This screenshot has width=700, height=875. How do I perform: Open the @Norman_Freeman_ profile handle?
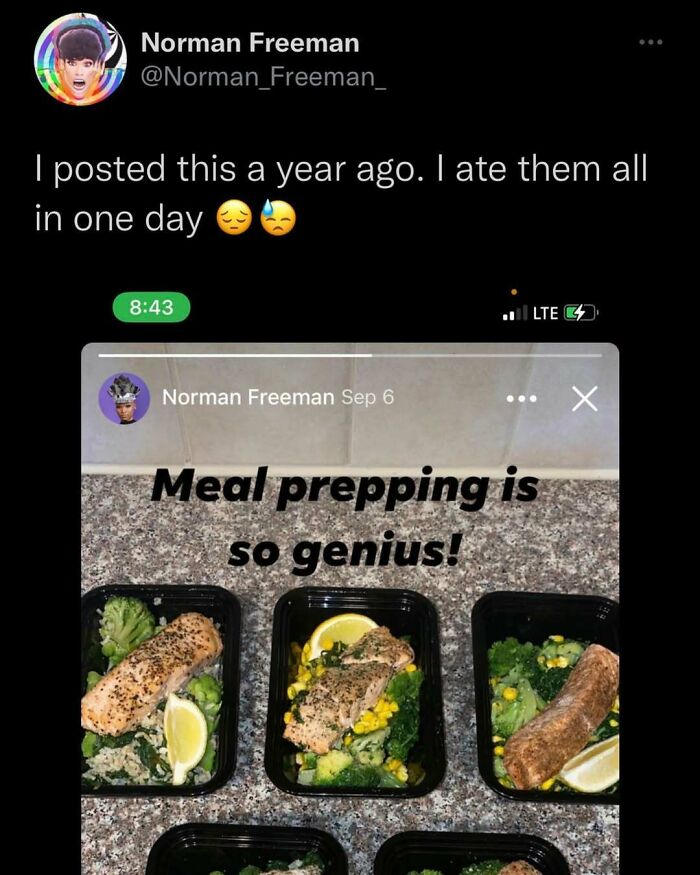[x=264, y=79]
